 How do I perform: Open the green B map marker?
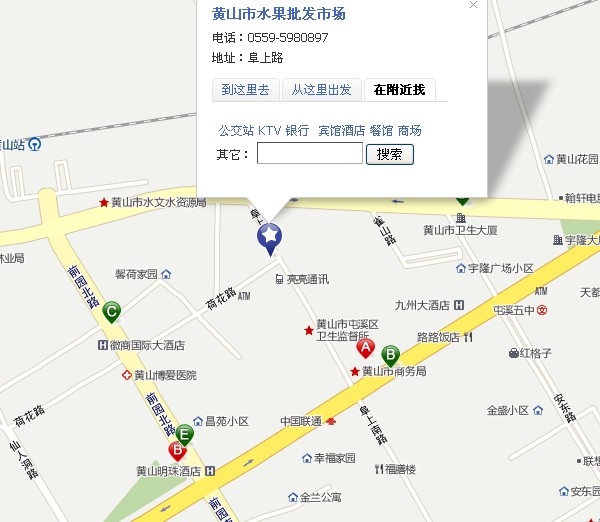pos(391,354)
